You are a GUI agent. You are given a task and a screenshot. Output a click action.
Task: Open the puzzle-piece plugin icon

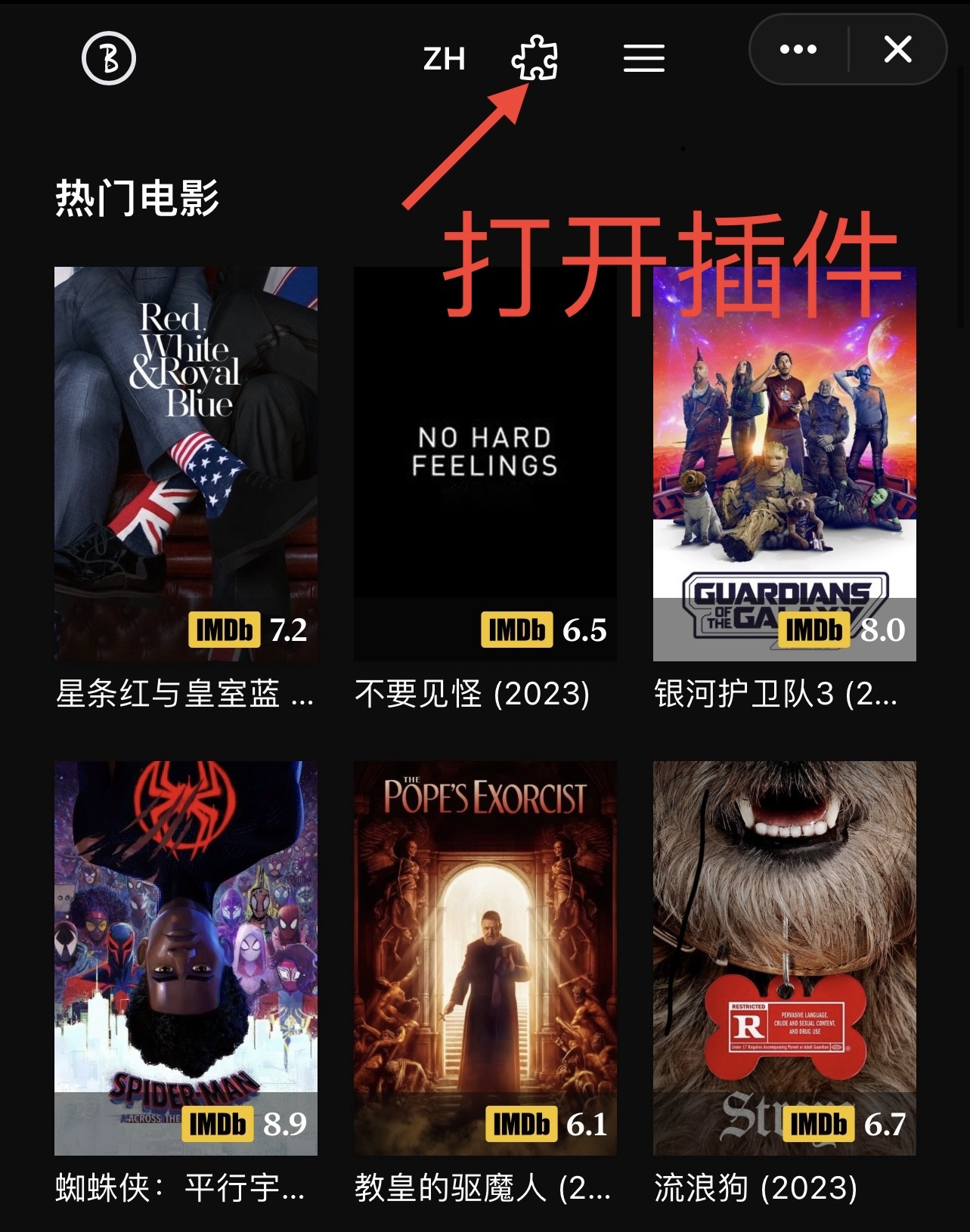[535, 57]
